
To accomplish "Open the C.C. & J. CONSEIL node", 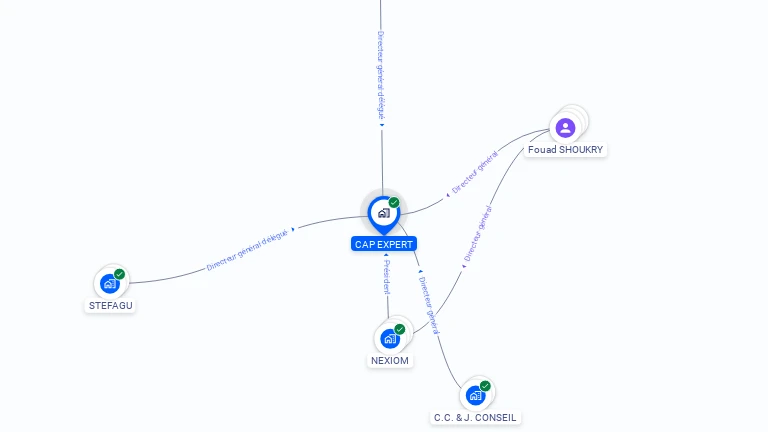I will pyautogui.click(x=476, y=395).
